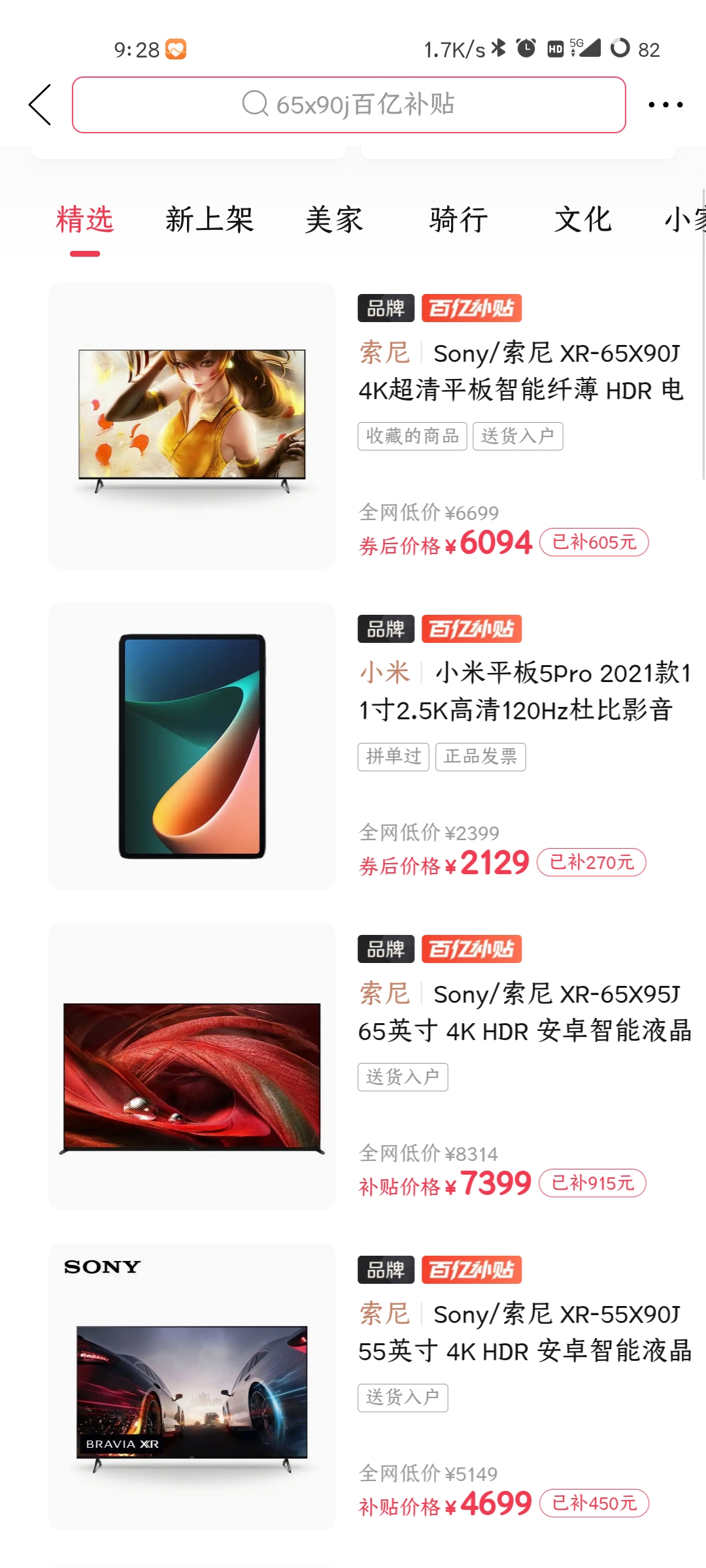706x1568 pixels.
Task: Tap the back arrow to return
Action: [x=39, y=105]
